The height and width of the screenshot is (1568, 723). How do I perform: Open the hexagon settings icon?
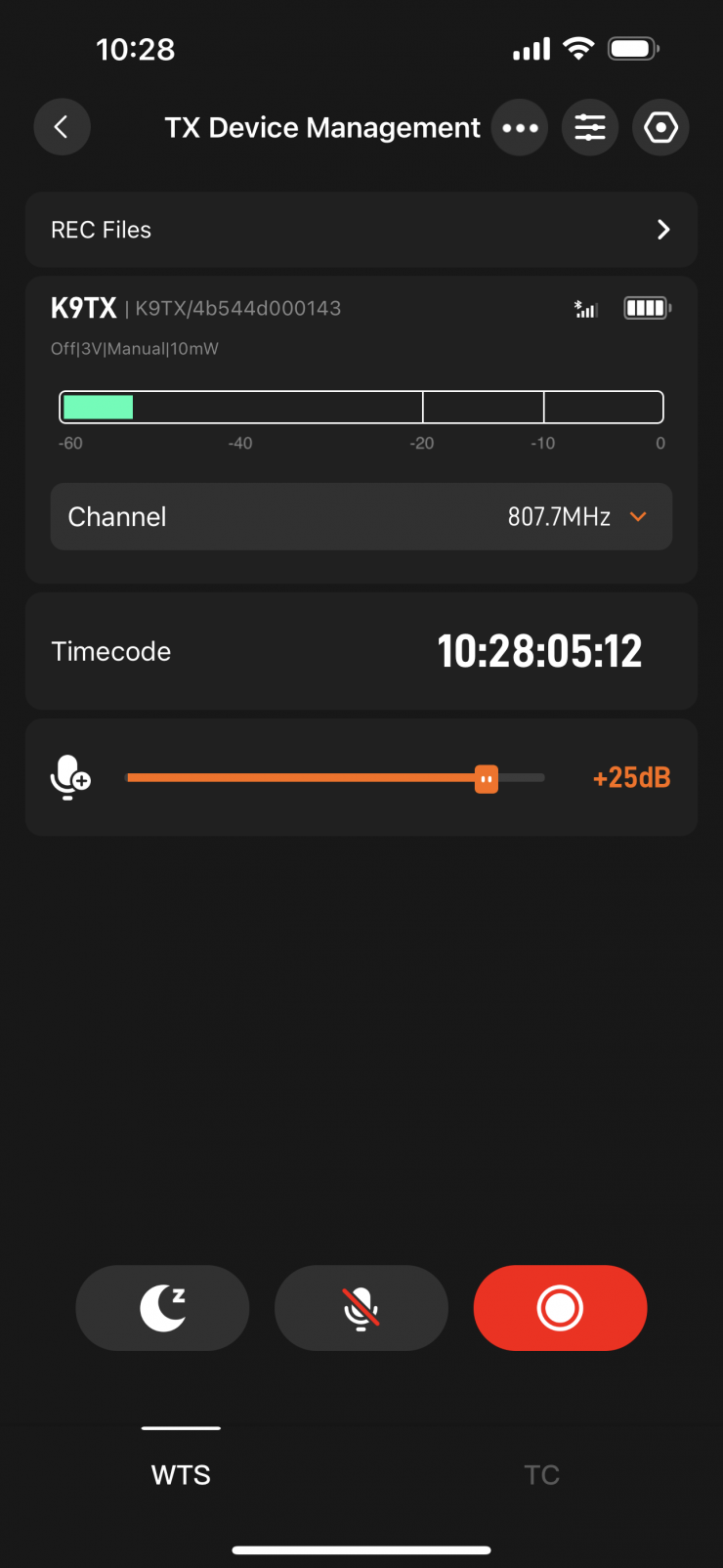661,128
